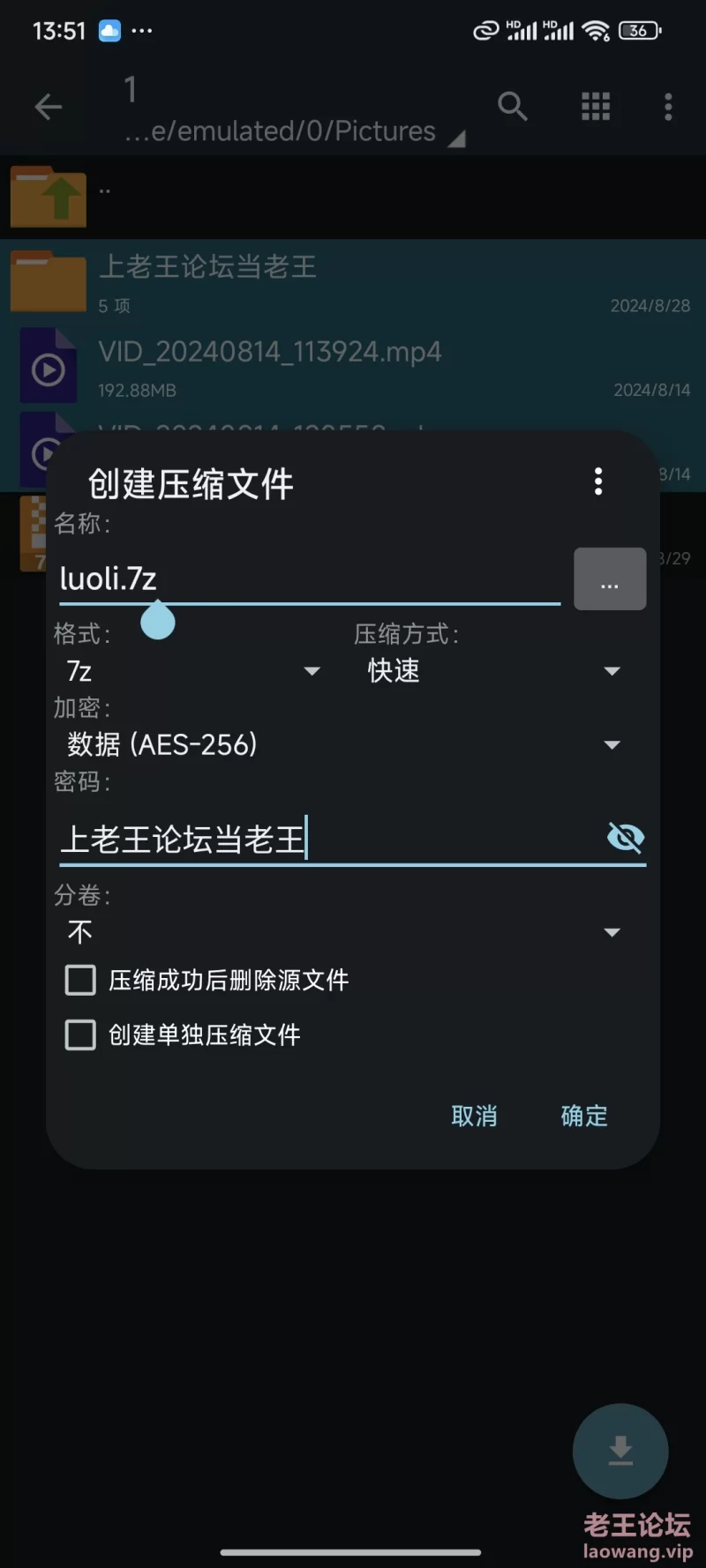Cancel with the 取消 button
Image resolution: width=706 pixels, height=1568 pixels.
coord(474,1116)
